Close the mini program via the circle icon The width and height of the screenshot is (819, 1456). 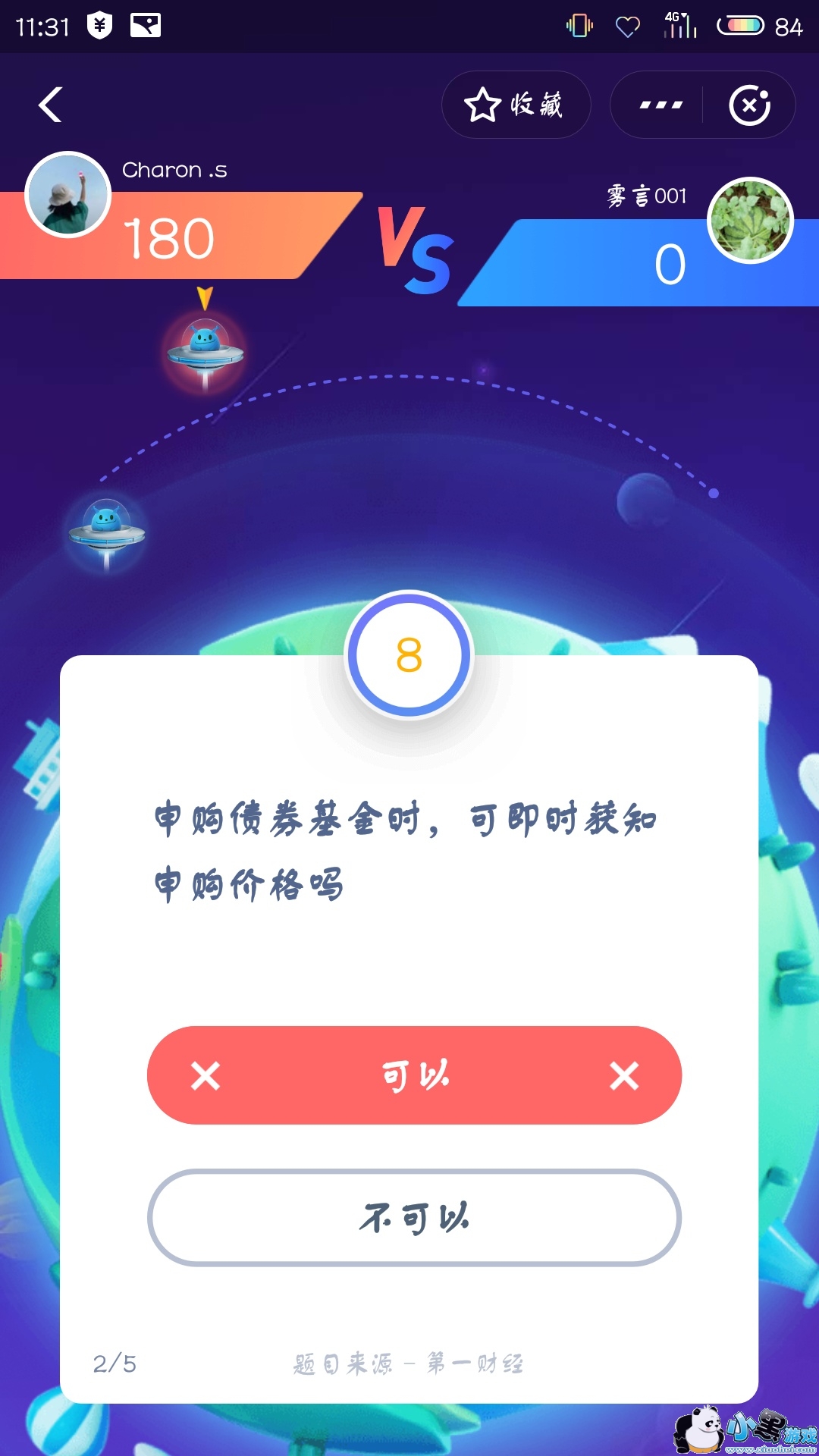[x=749, y=105]
